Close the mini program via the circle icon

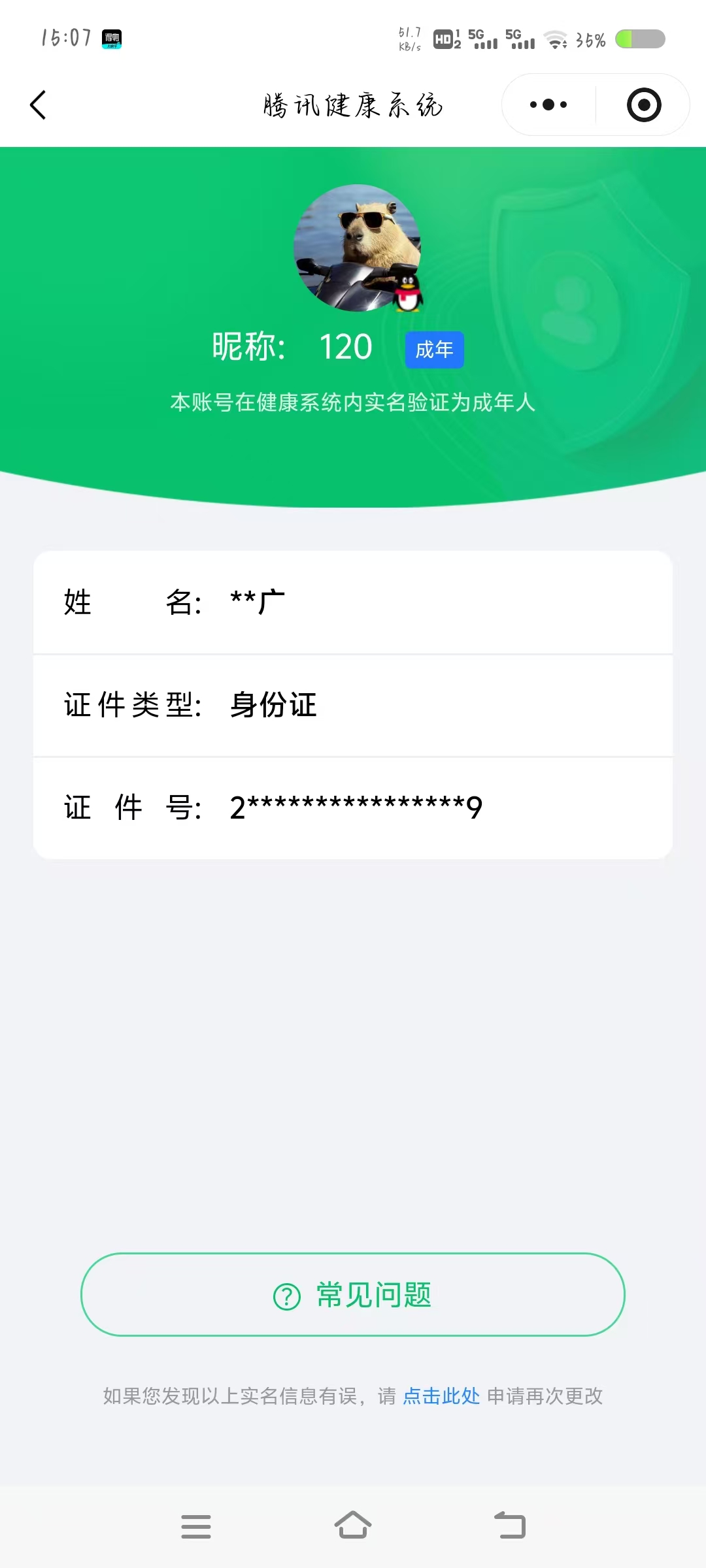(644, 105)
